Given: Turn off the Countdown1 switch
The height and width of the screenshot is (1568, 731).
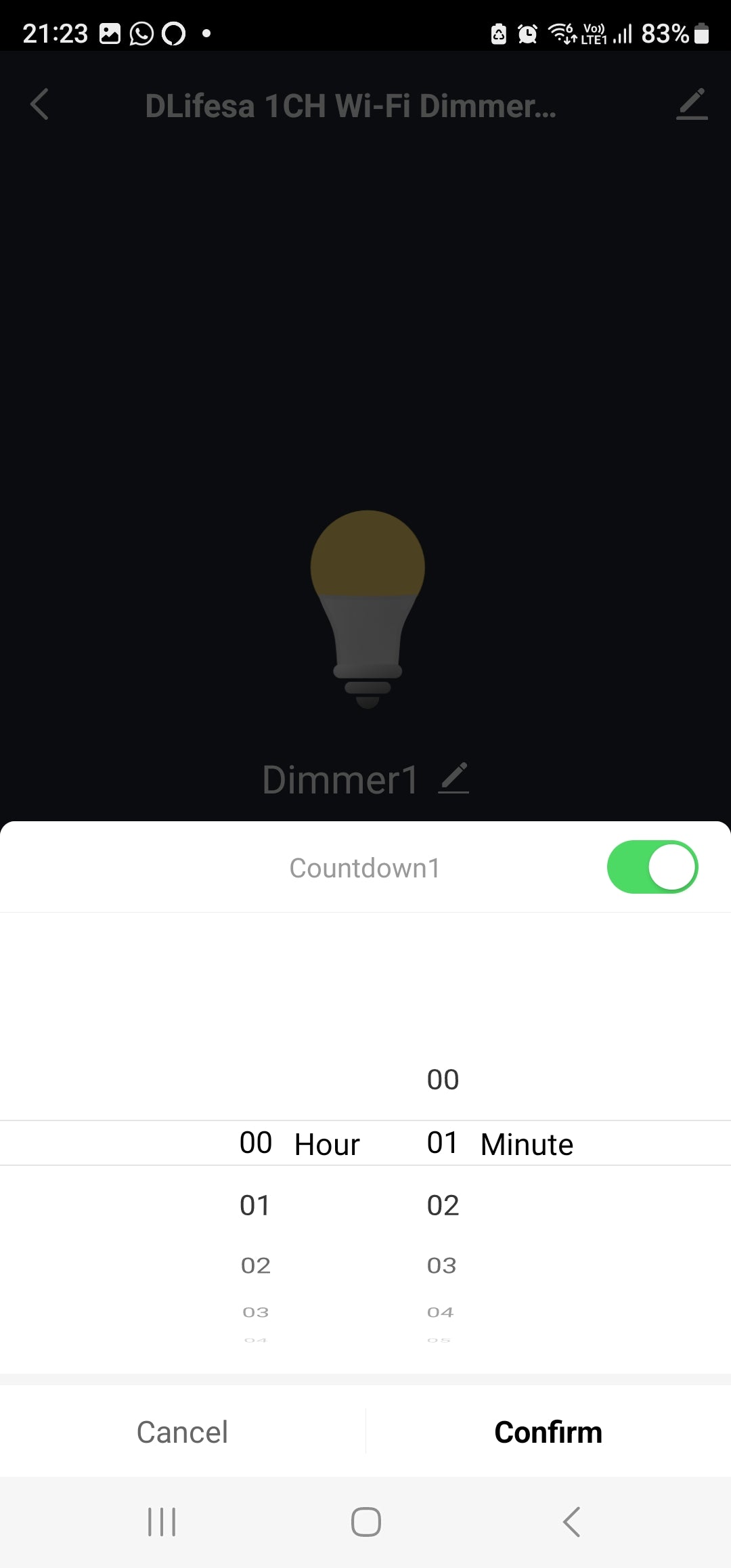Looking at the screenshot, I should pyautogui.click(x=652, y=867).
